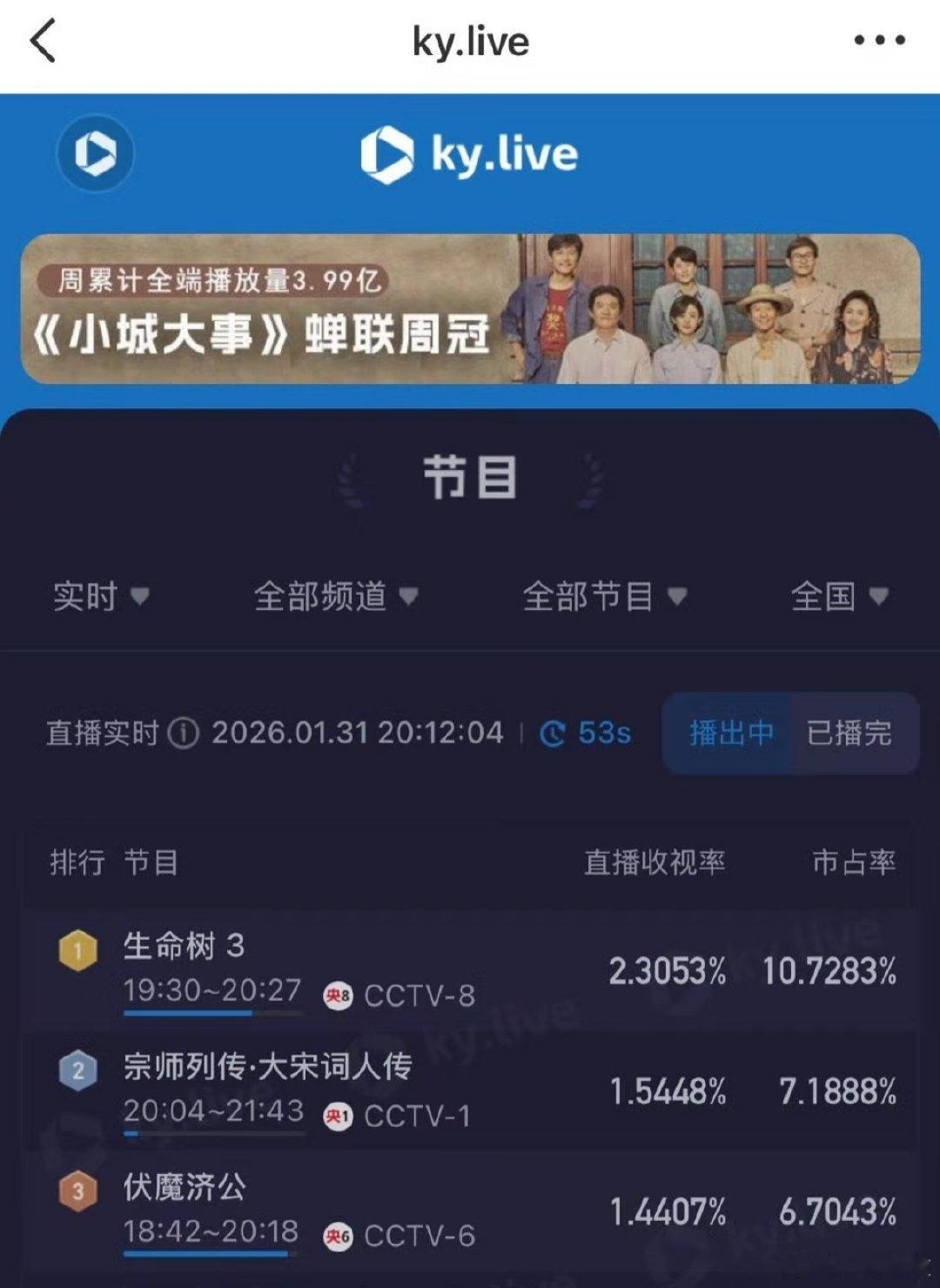Open the 全部节目 program filter
Screen dimensions: 940x1288
[x=601, y=597]
